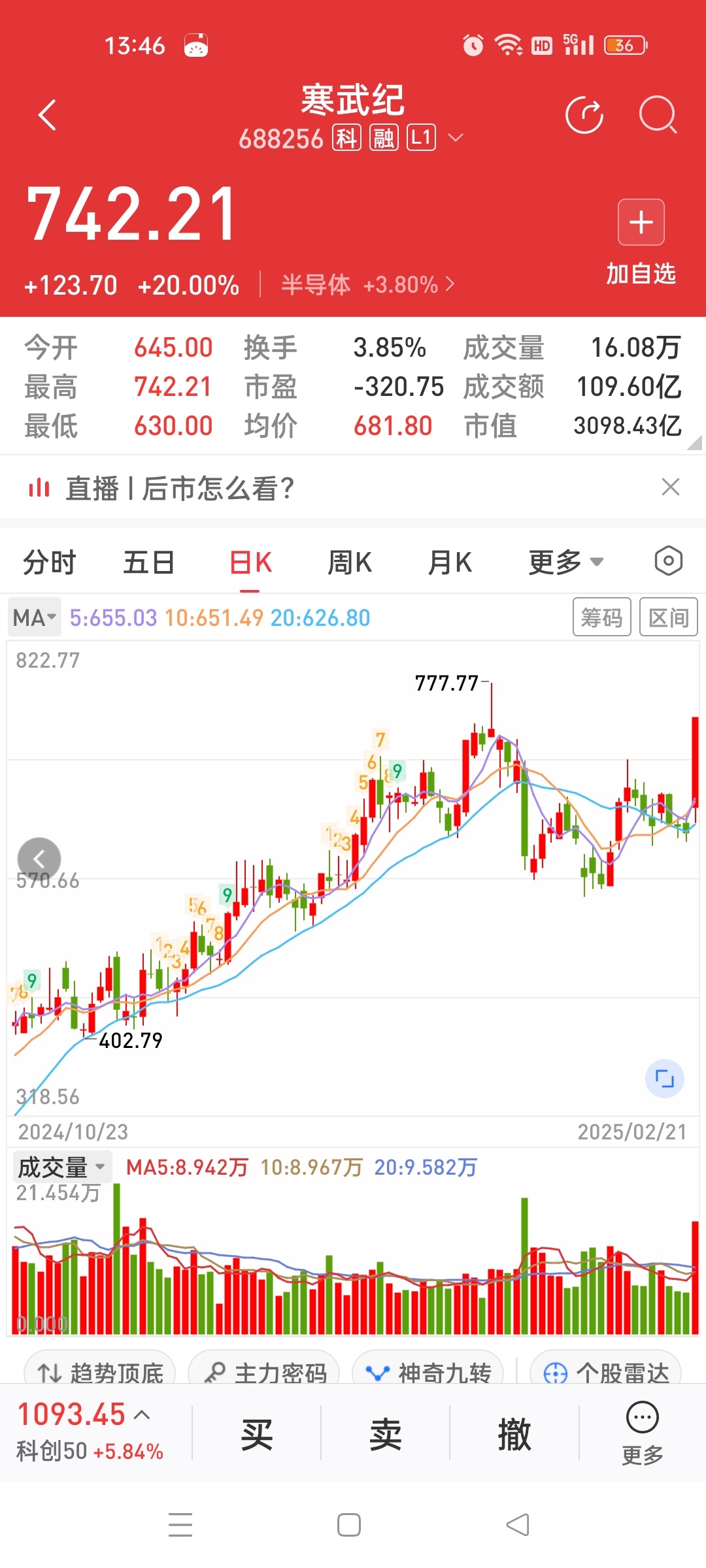
Task: Tap the 区间 range statistics button
Action: (x=668, y=617)
